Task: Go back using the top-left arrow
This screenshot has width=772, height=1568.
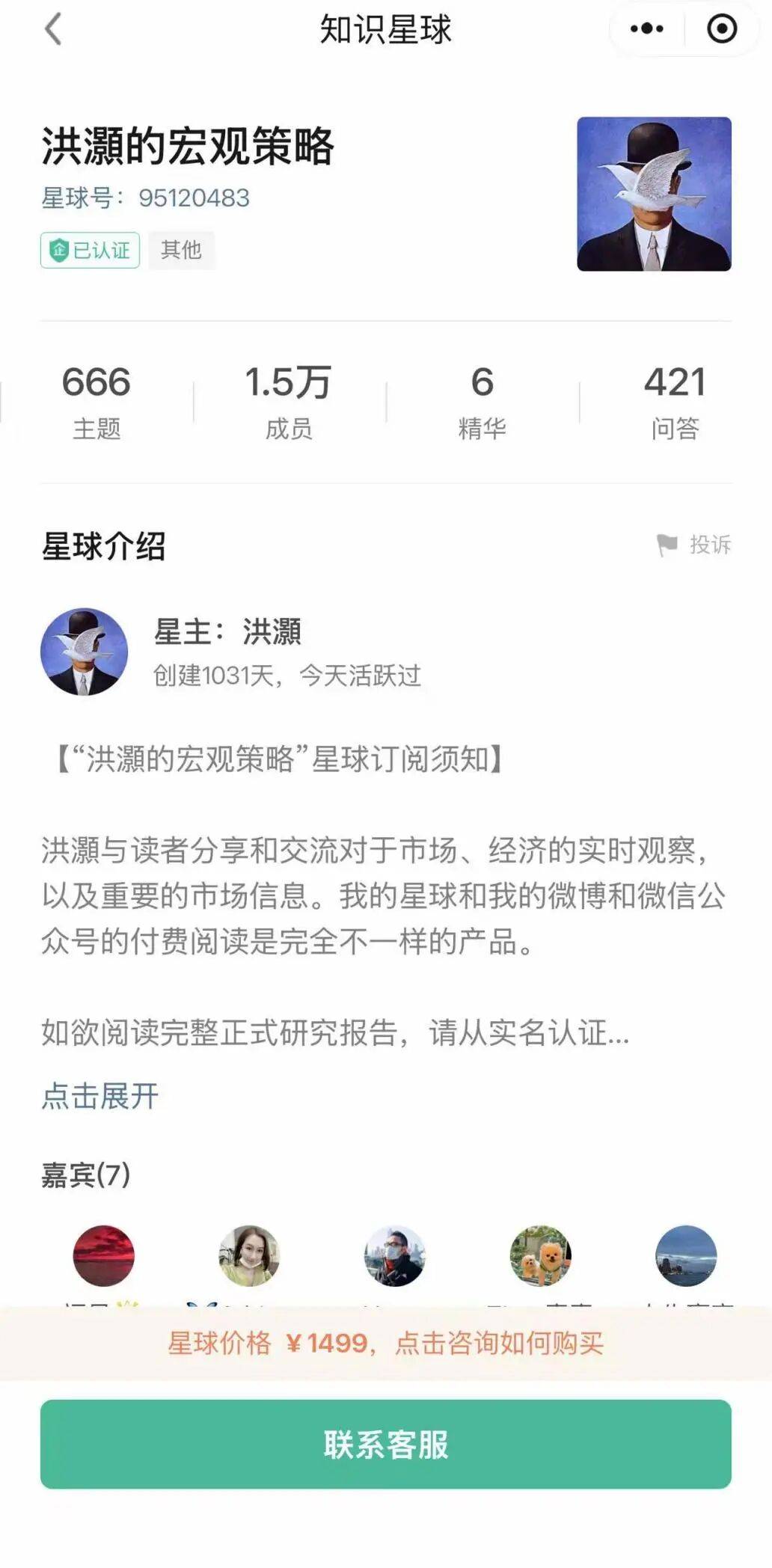Action: [53, 30]
